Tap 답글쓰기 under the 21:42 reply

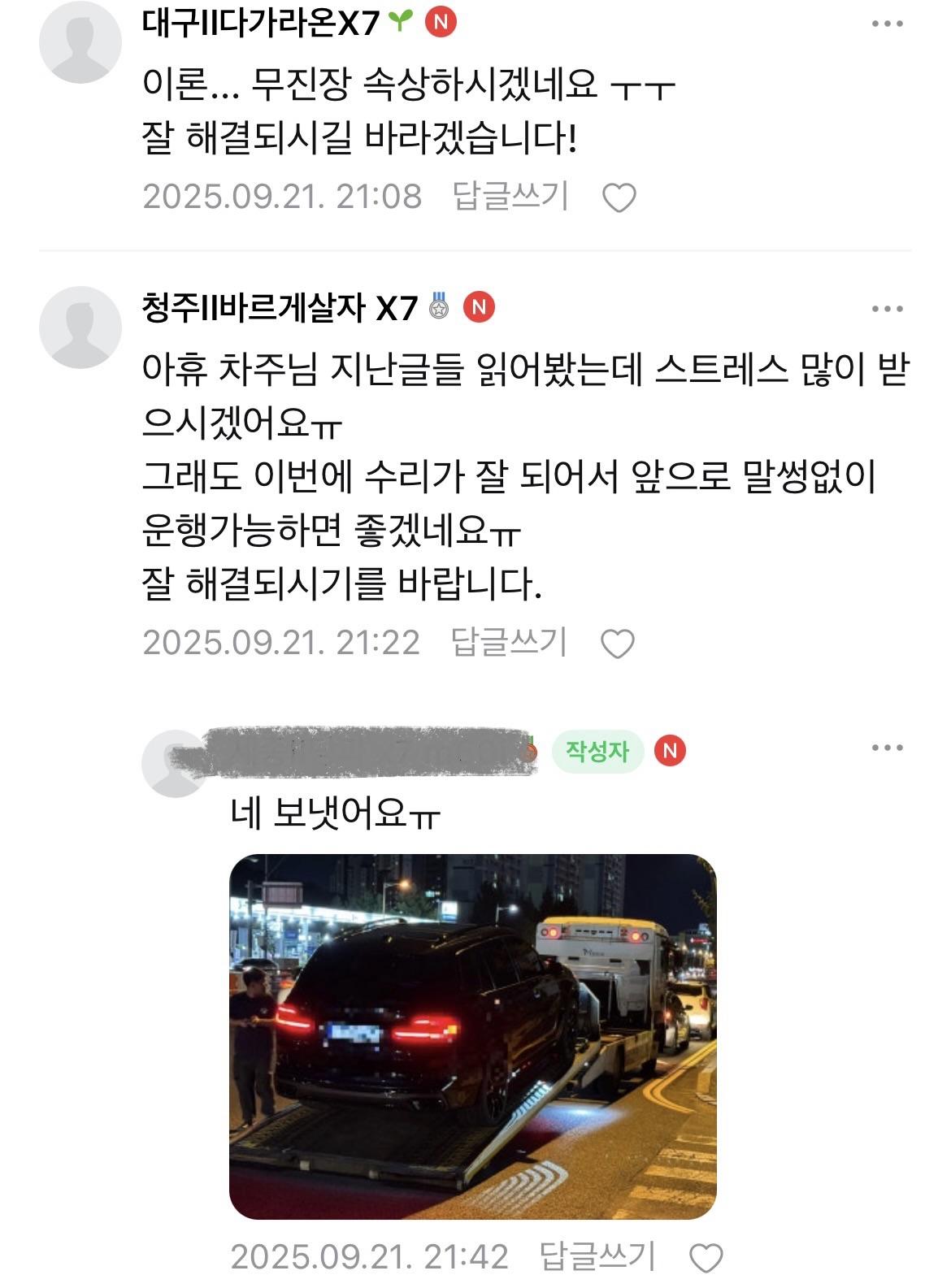click(597, 1257)
